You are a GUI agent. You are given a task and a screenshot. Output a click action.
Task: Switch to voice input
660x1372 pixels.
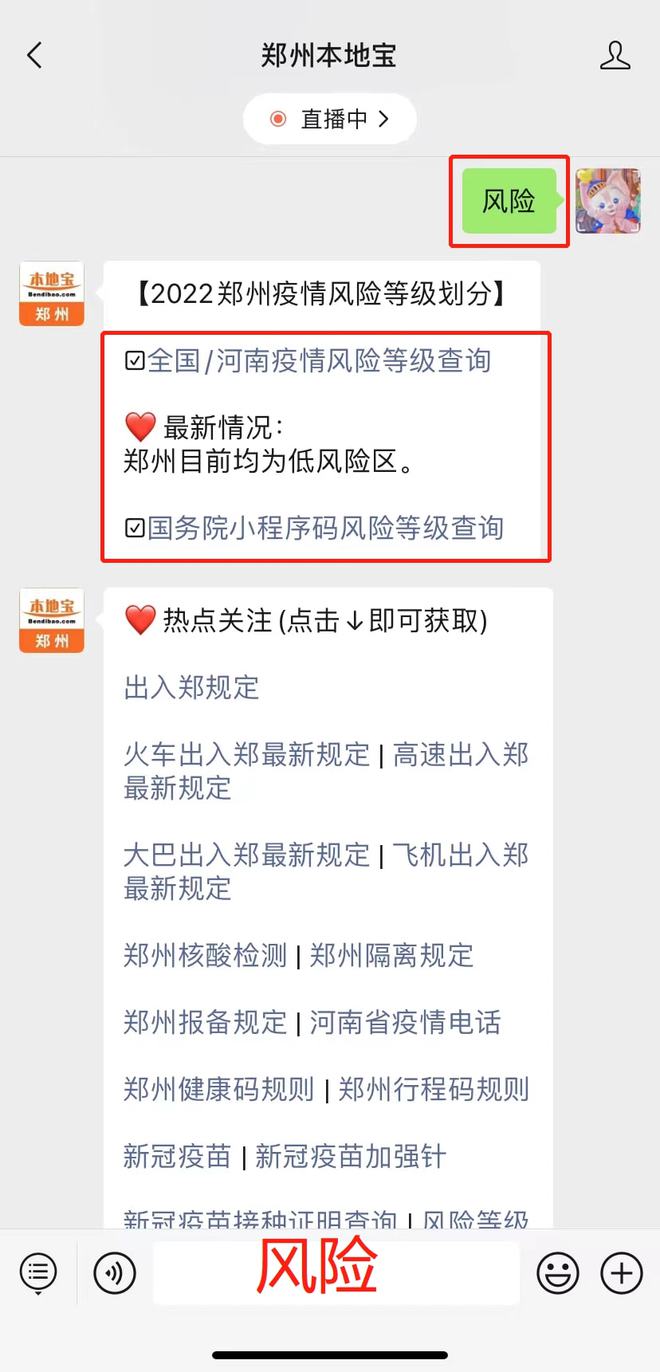click(115, 1273)
